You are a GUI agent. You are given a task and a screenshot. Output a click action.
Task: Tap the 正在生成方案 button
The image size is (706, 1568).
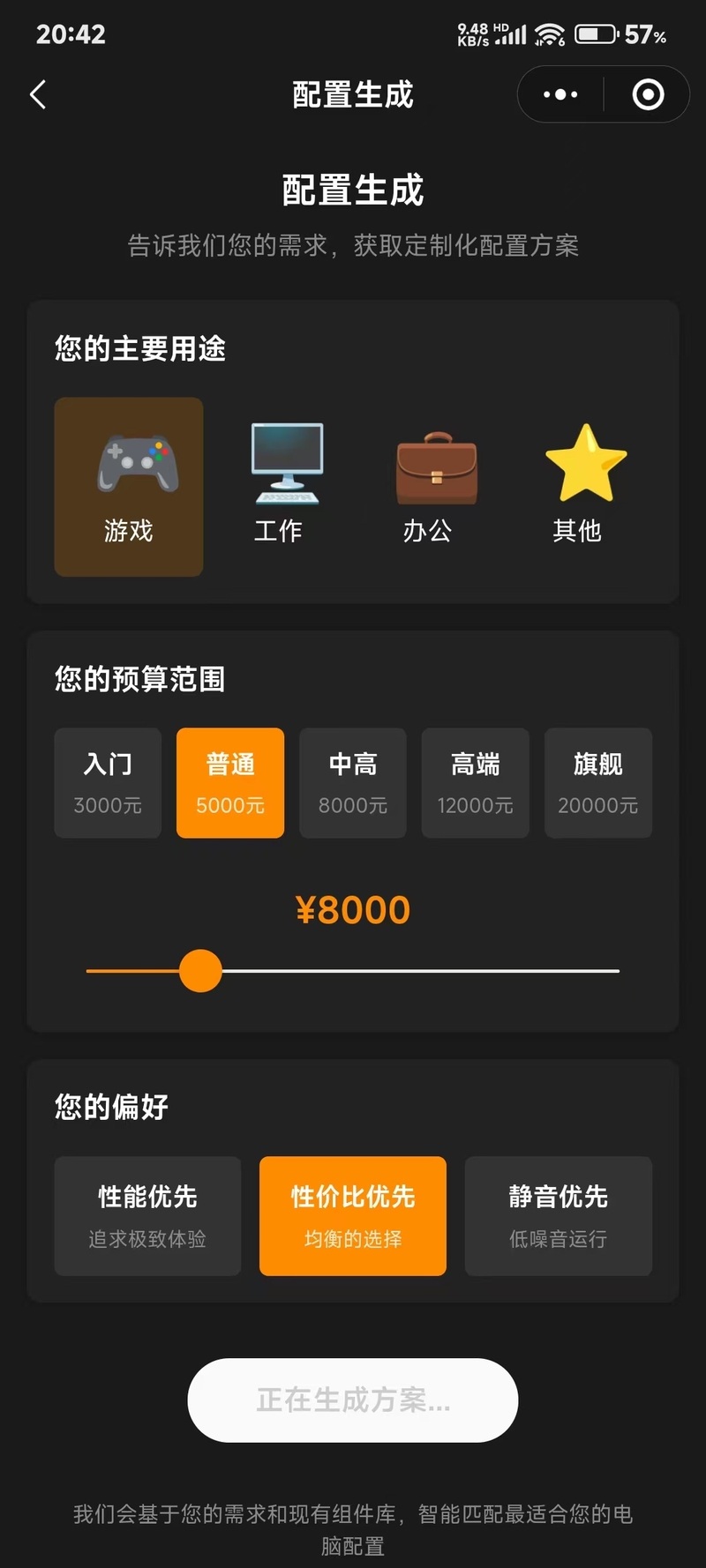(x=353, y=1400)
